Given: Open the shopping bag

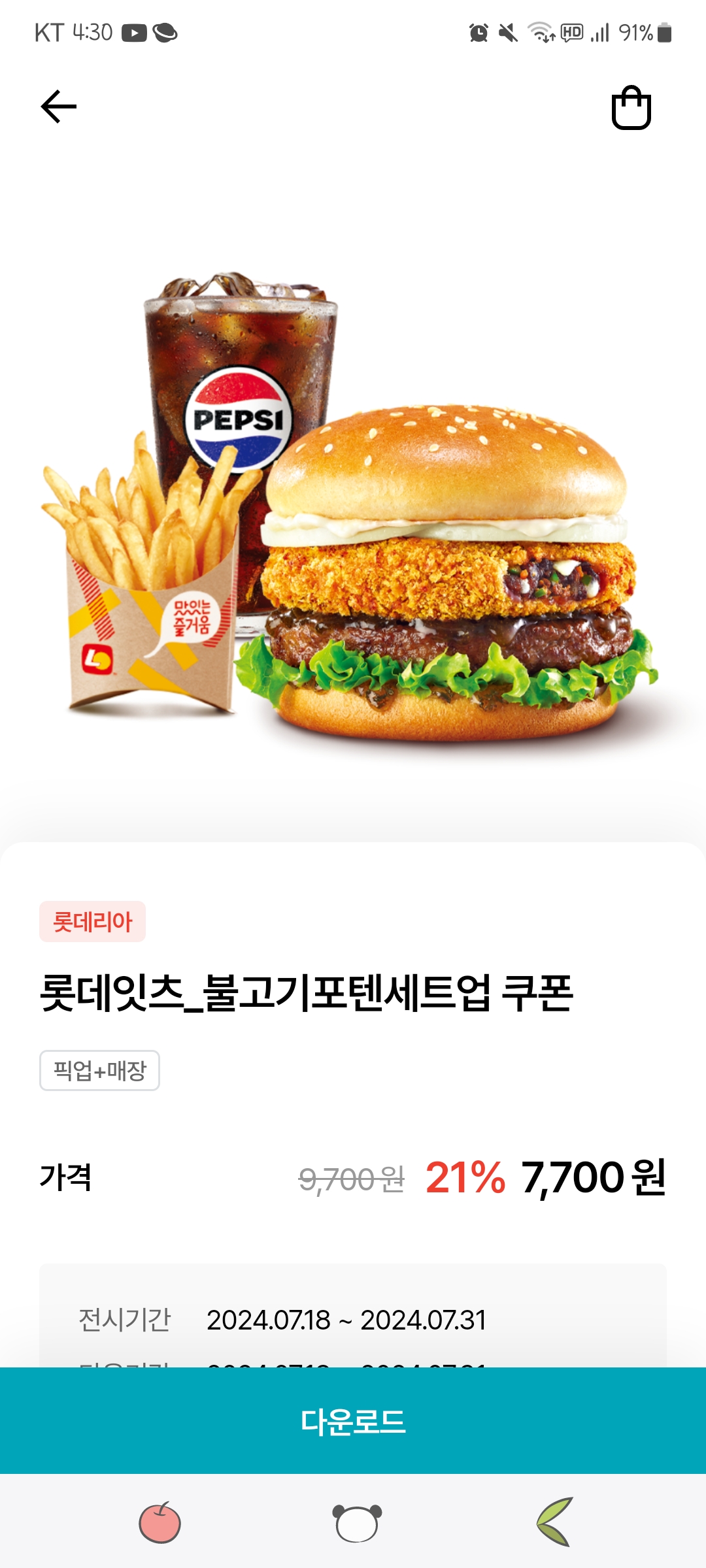Looking at the screenshot, I should [x=631, y=108].
